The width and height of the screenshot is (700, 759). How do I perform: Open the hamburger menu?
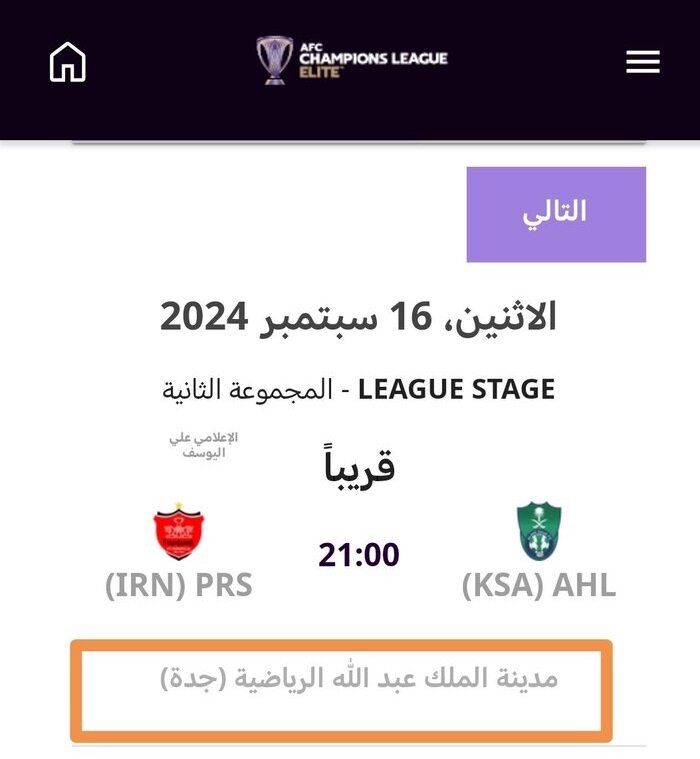pos(643,62)
